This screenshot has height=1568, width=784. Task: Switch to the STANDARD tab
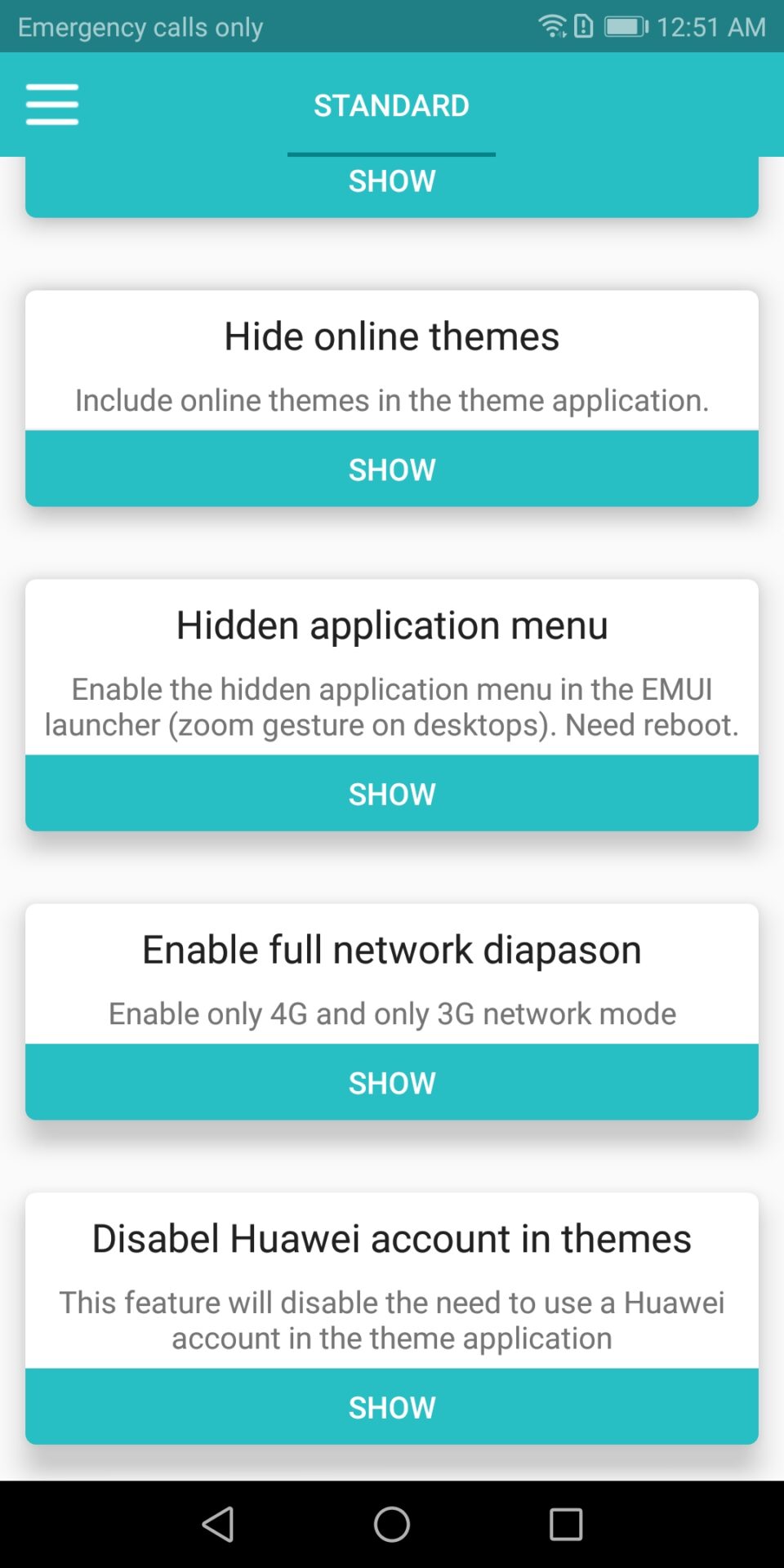click(391, 105)
